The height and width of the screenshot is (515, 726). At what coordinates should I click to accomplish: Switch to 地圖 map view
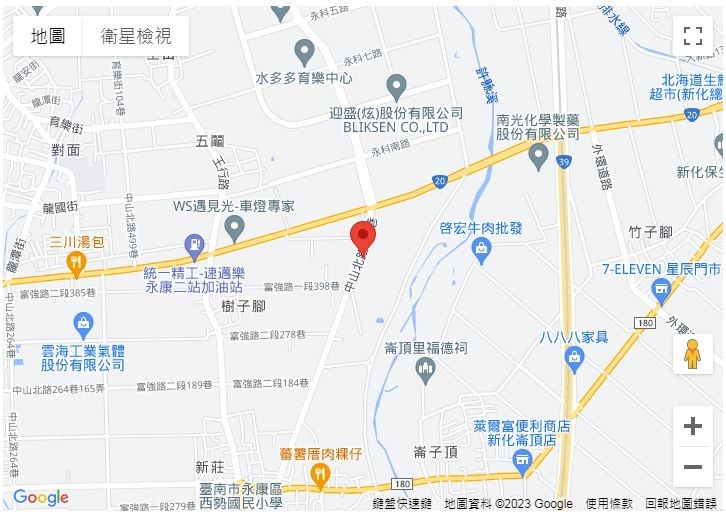(48, 36)
